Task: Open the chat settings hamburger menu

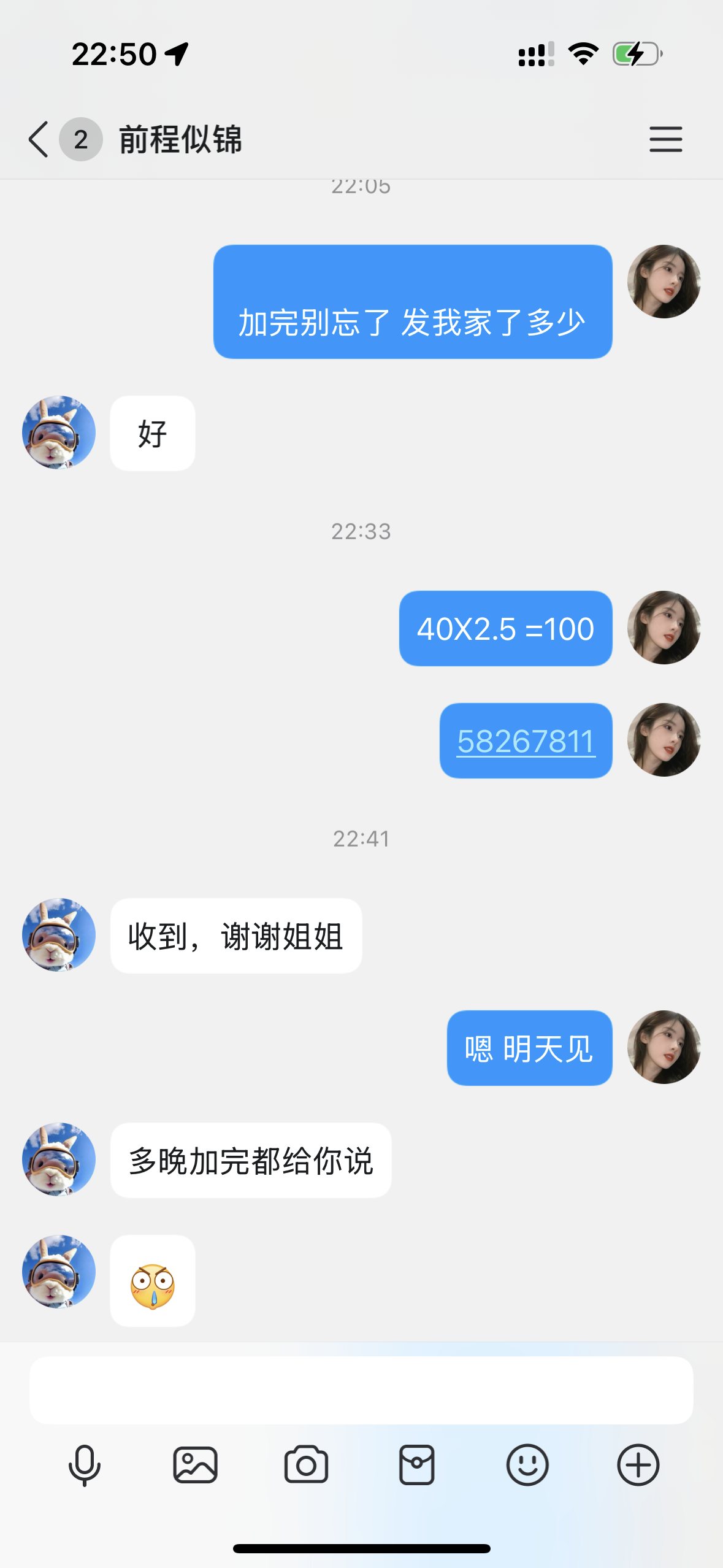Action: (665, 139)
